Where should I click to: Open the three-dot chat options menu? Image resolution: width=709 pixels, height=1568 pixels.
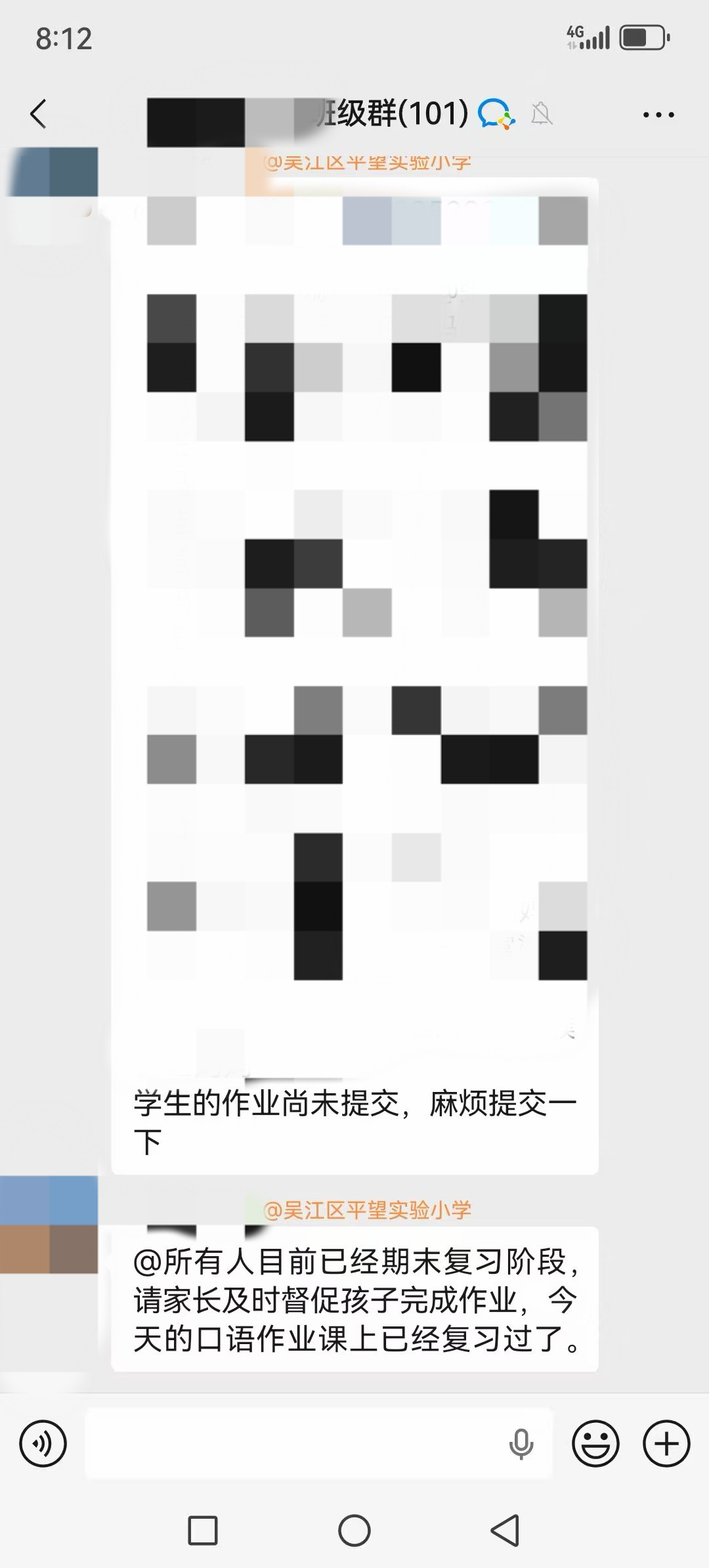(658, 115)
